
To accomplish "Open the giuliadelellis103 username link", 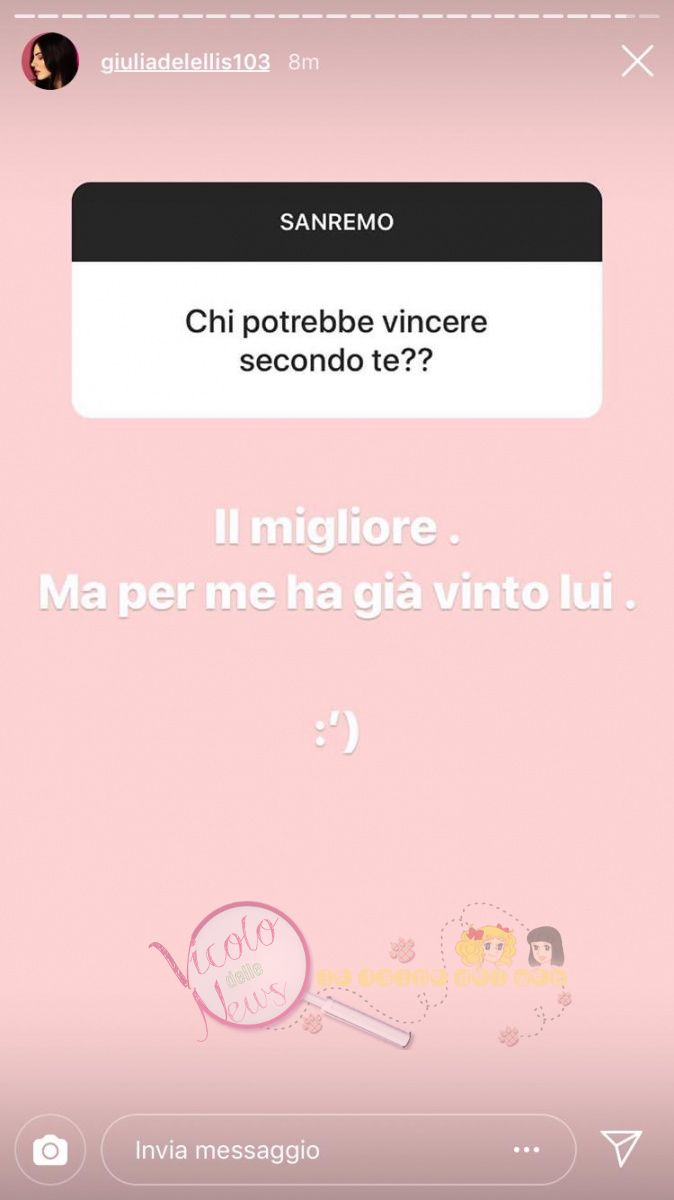I will (185, 61).
